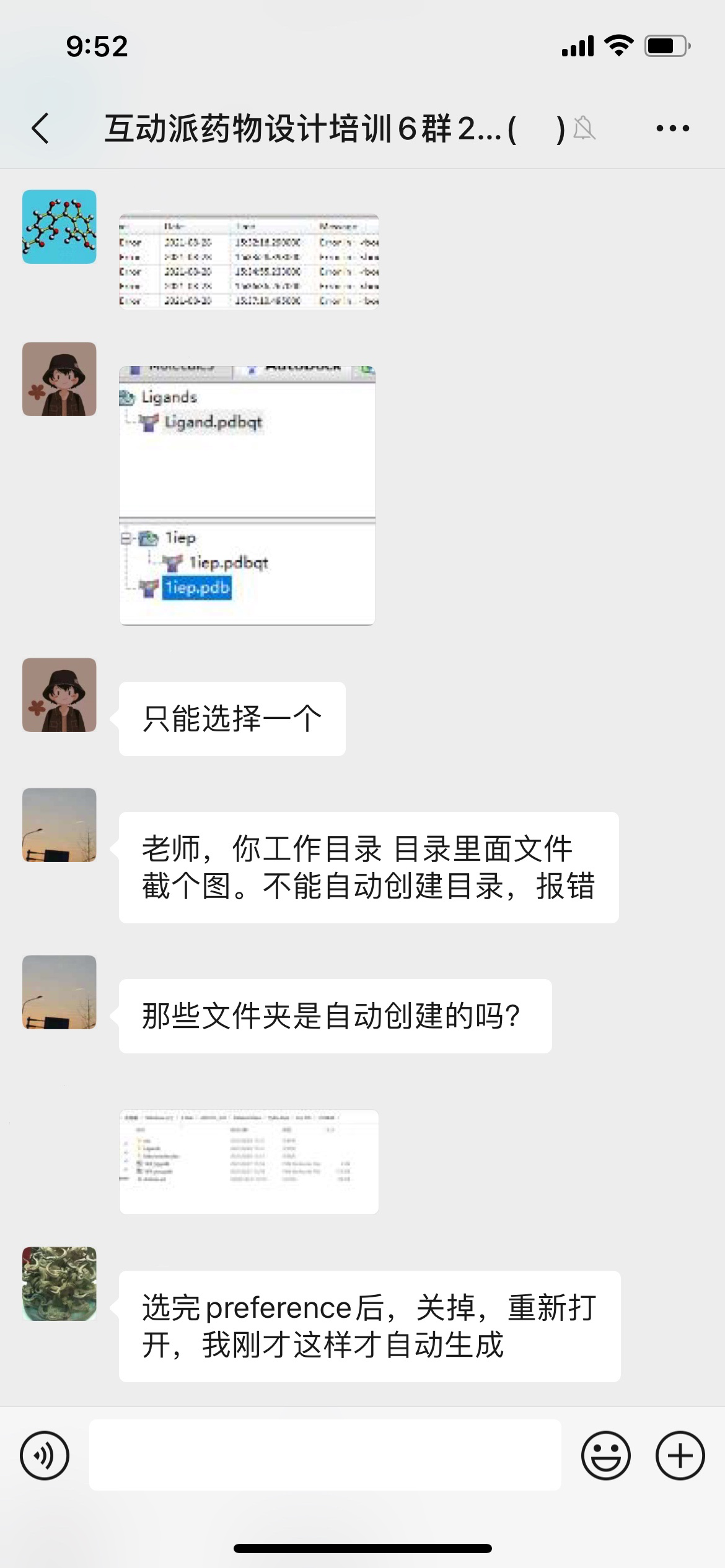Open the emoji picker
The height and width of the screenshot is (1568, 725).
(605, 1455)
